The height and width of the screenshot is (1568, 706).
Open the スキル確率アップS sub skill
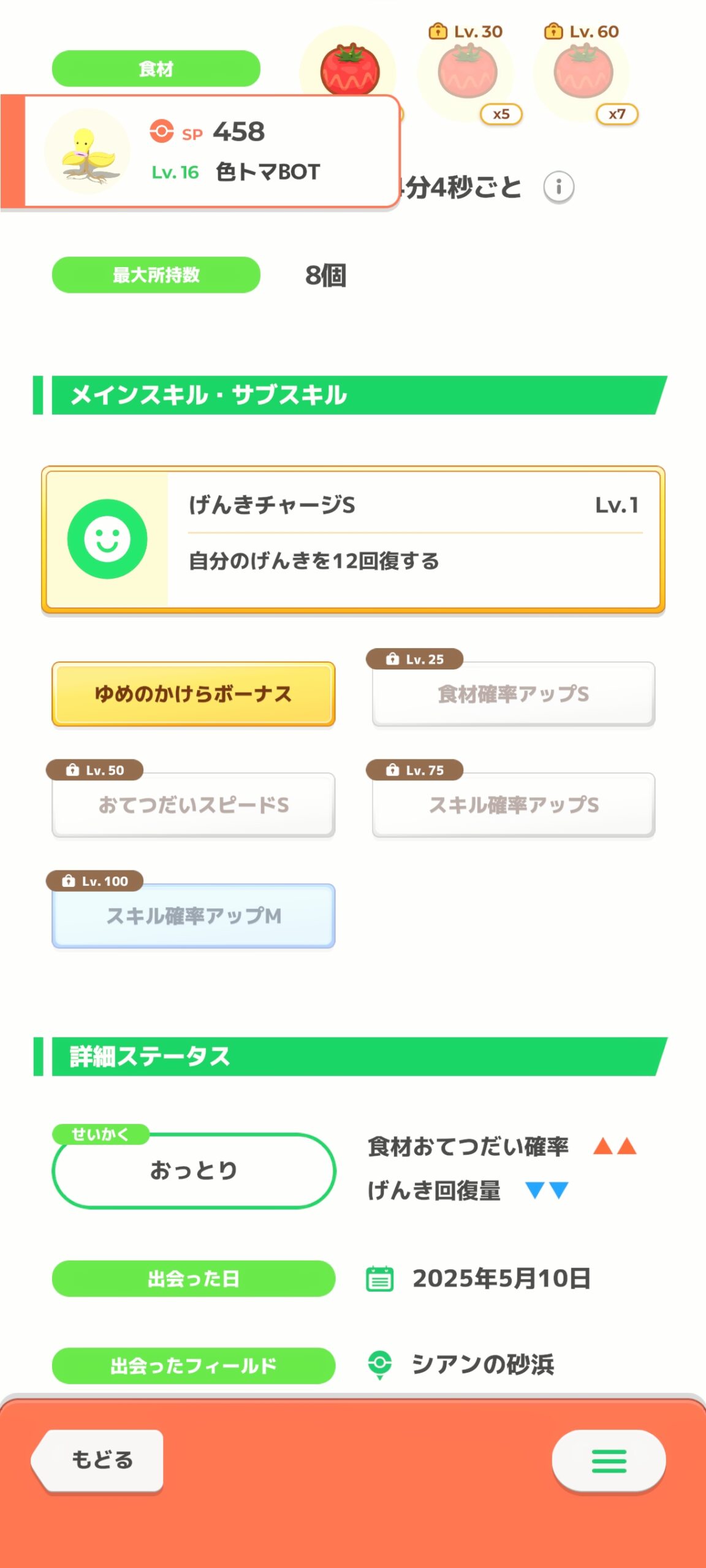coord(514,805)
